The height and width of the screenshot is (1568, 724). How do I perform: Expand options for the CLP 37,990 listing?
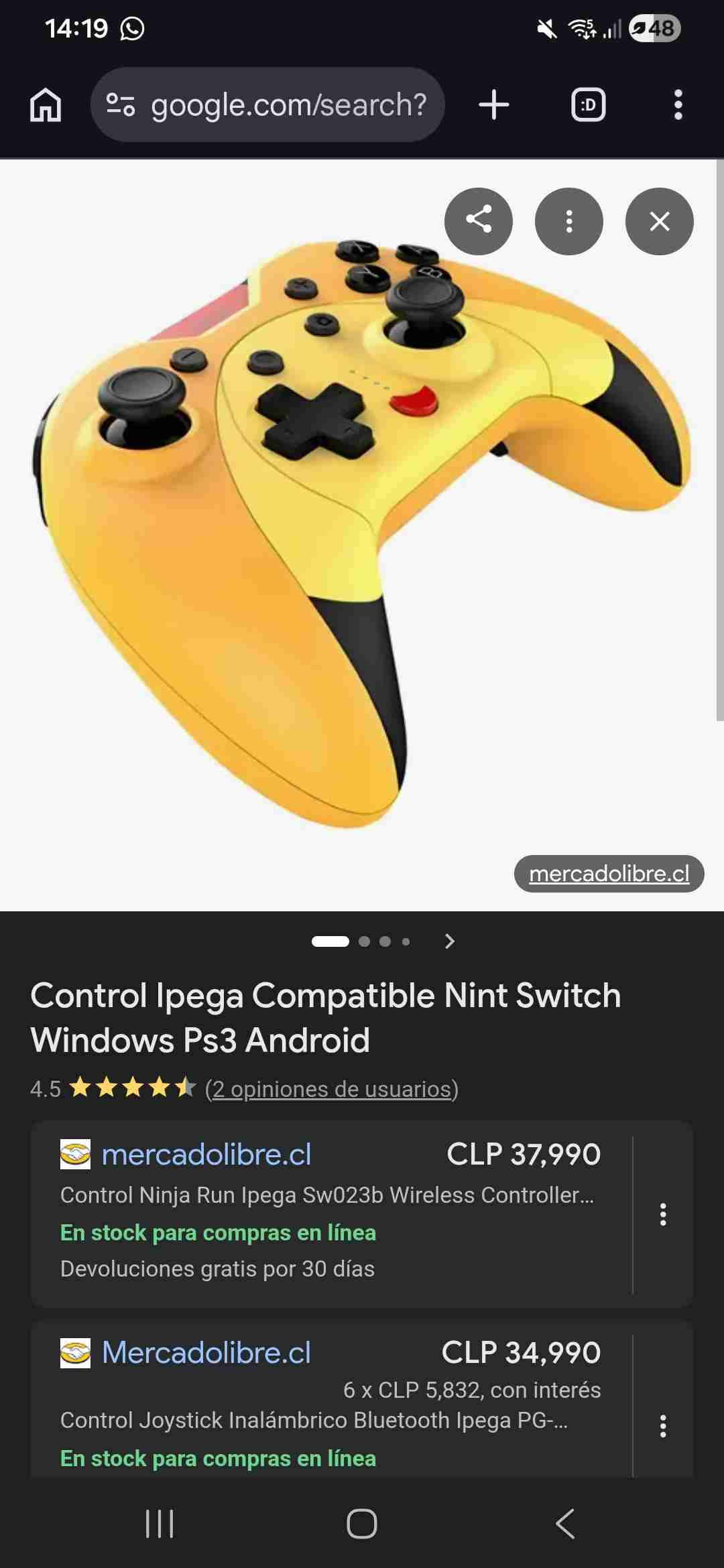click(x=662, y=1212)
